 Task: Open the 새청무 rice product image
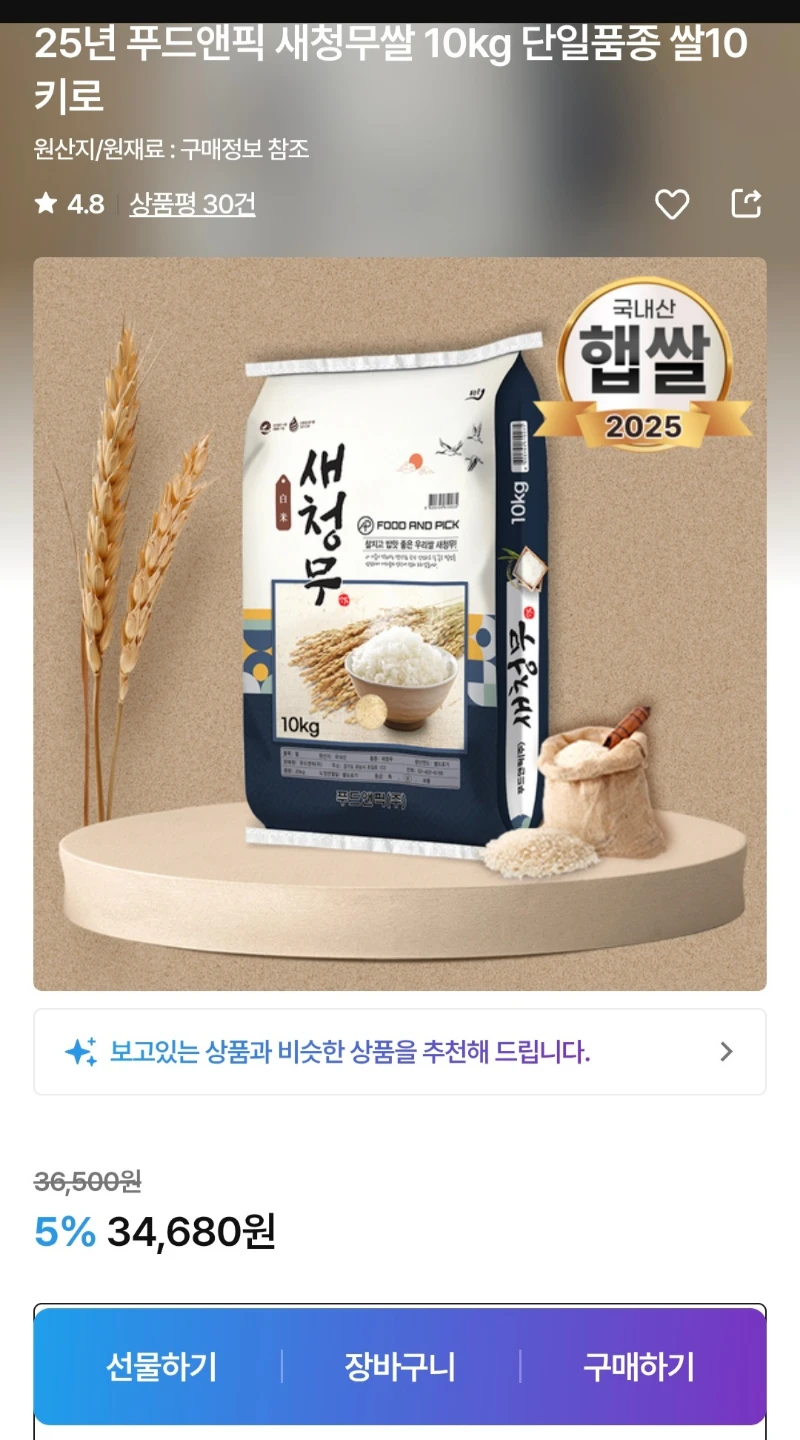click(x=400, y=624)
